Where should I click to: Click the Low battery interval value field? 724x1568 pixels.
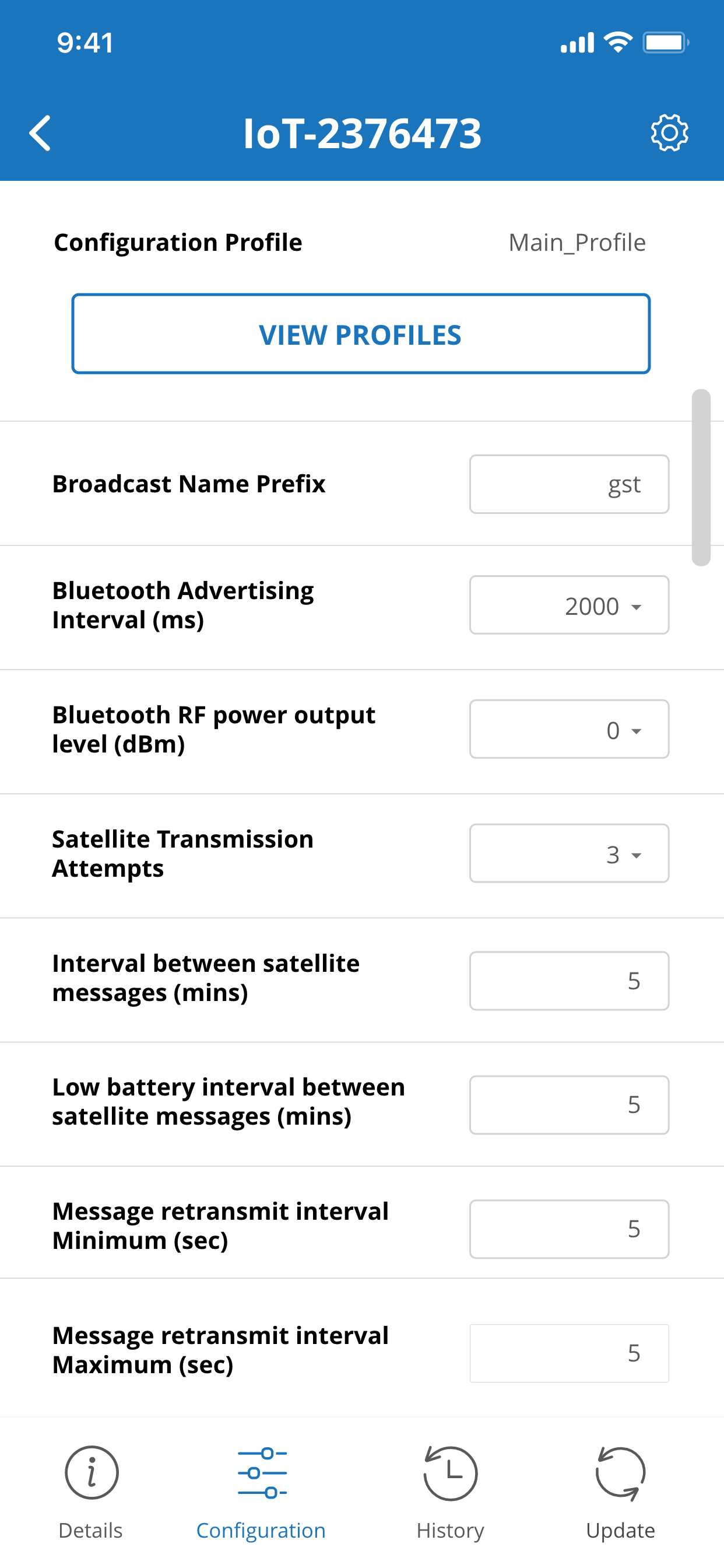[x=568, y=1105]
